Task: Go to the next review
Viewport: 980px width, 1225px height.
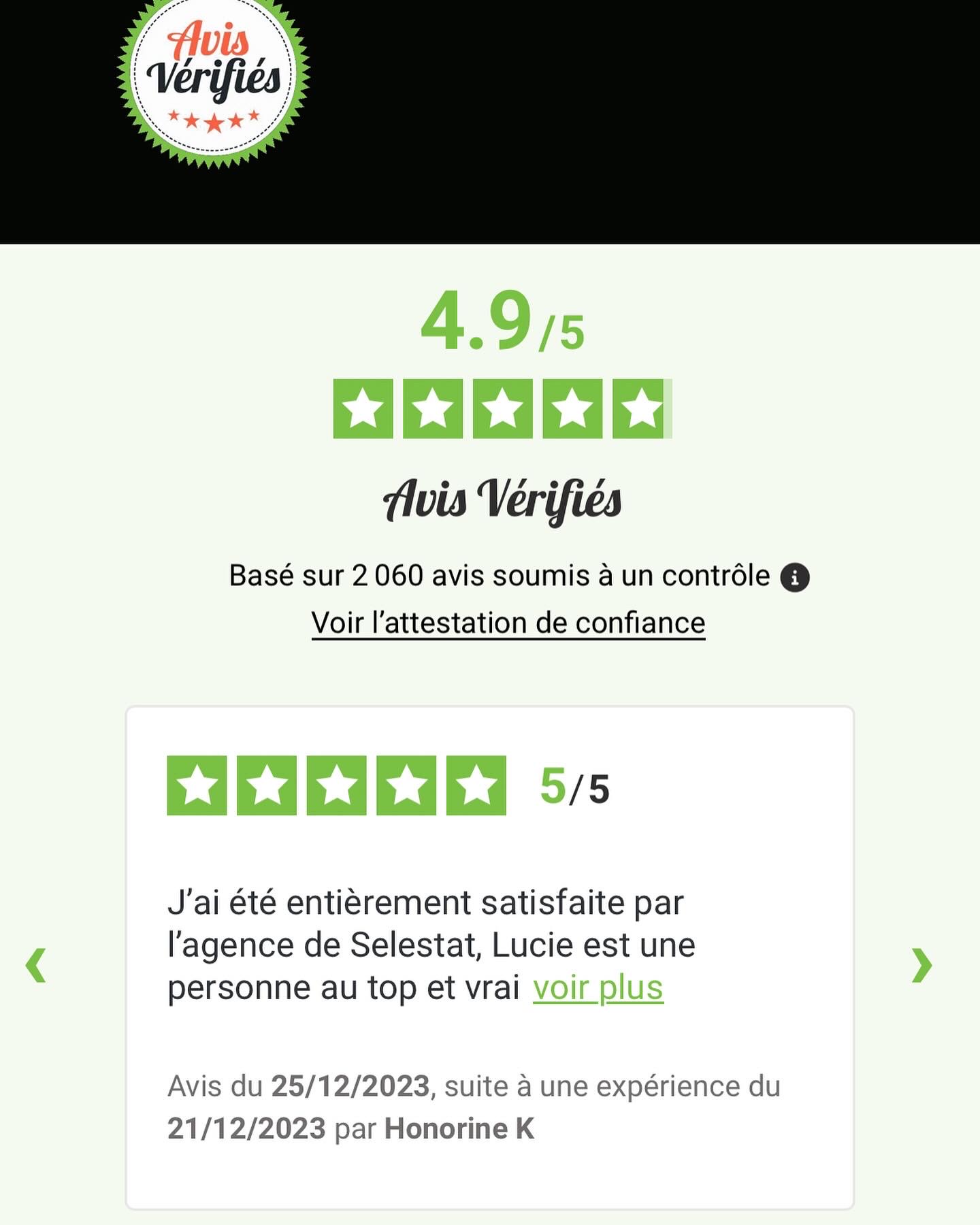Action: coord(921,965)
